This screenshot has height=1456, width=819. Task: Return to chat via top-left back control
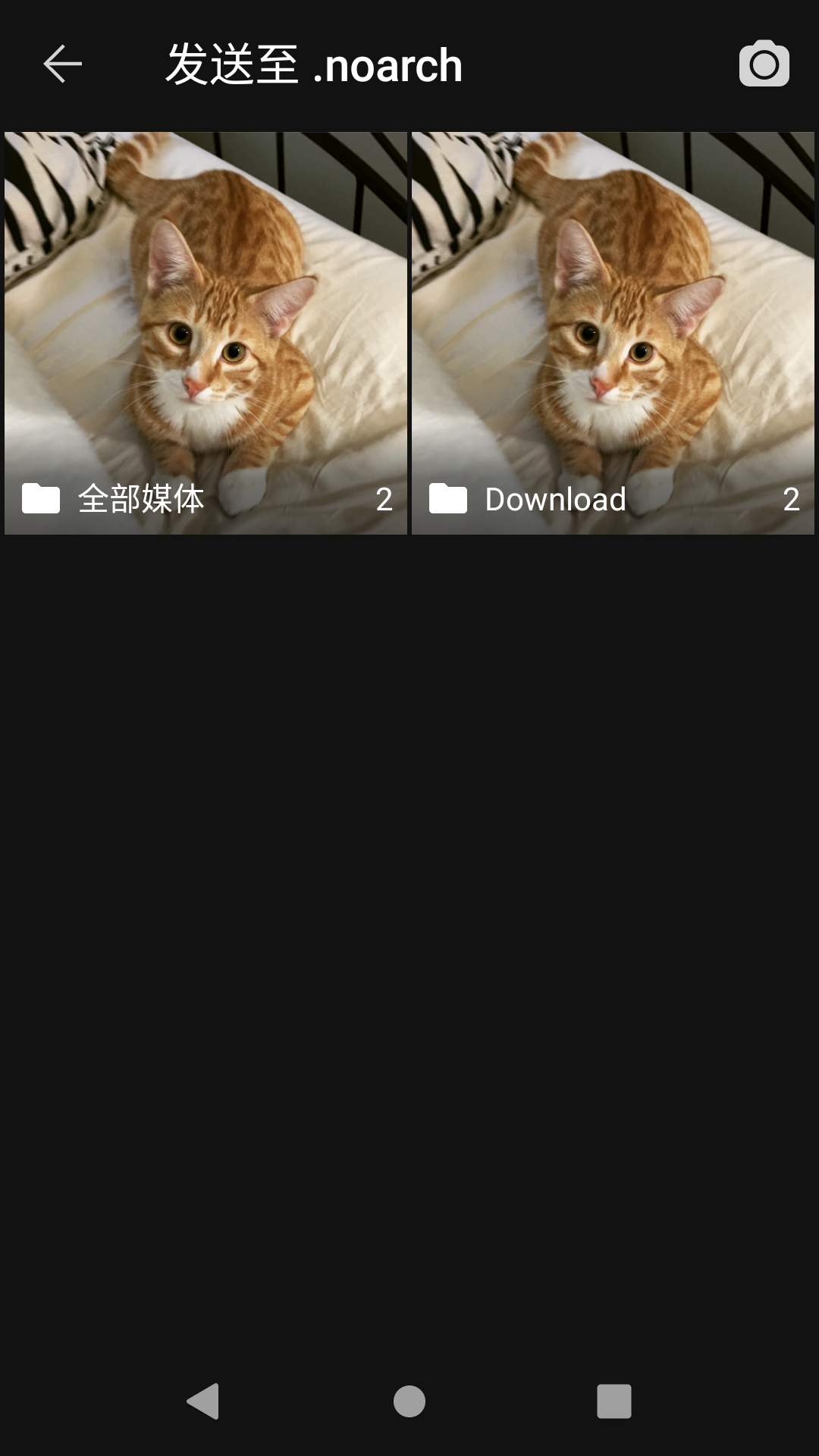point(61,64)
